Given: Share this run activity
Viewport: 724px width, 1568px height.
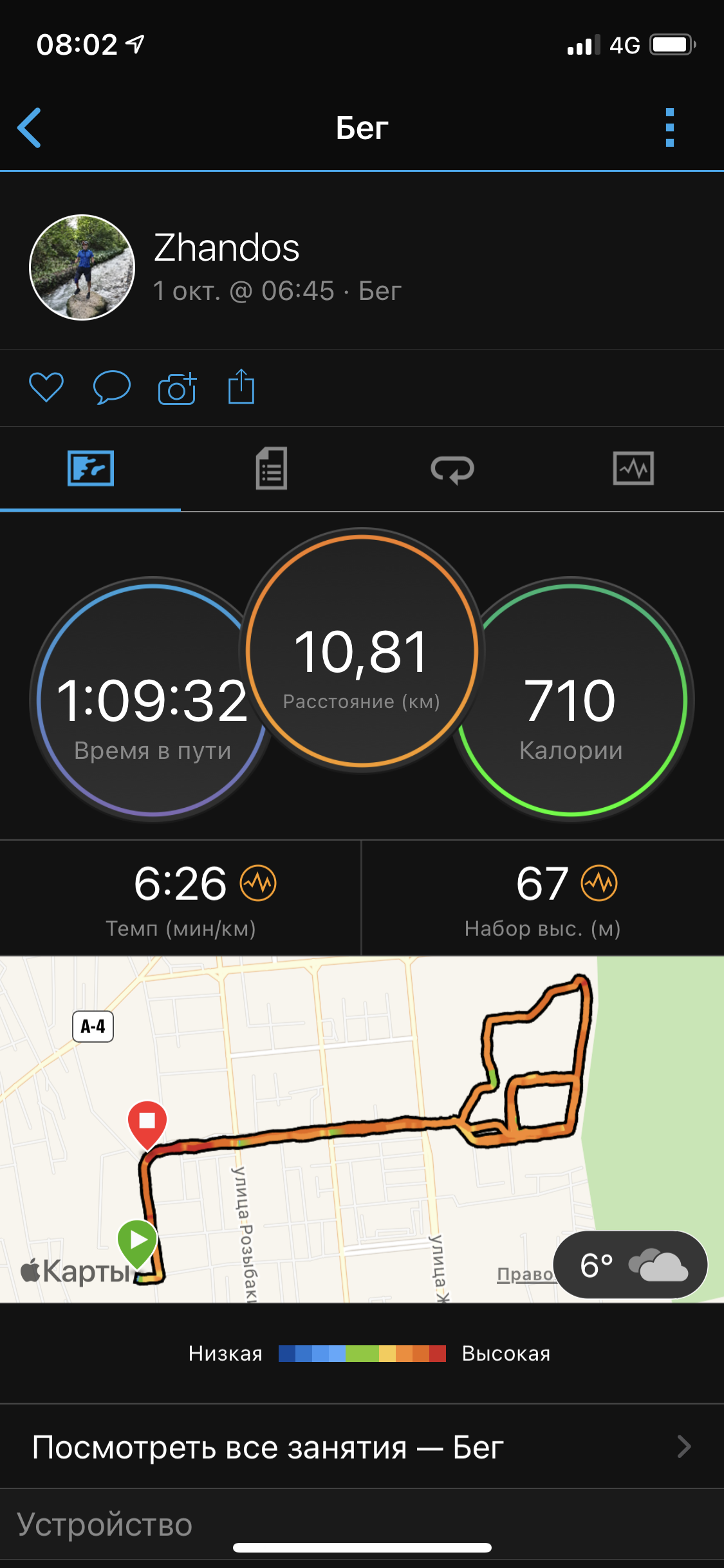Looking at the screenshot, I should point(241,387).
